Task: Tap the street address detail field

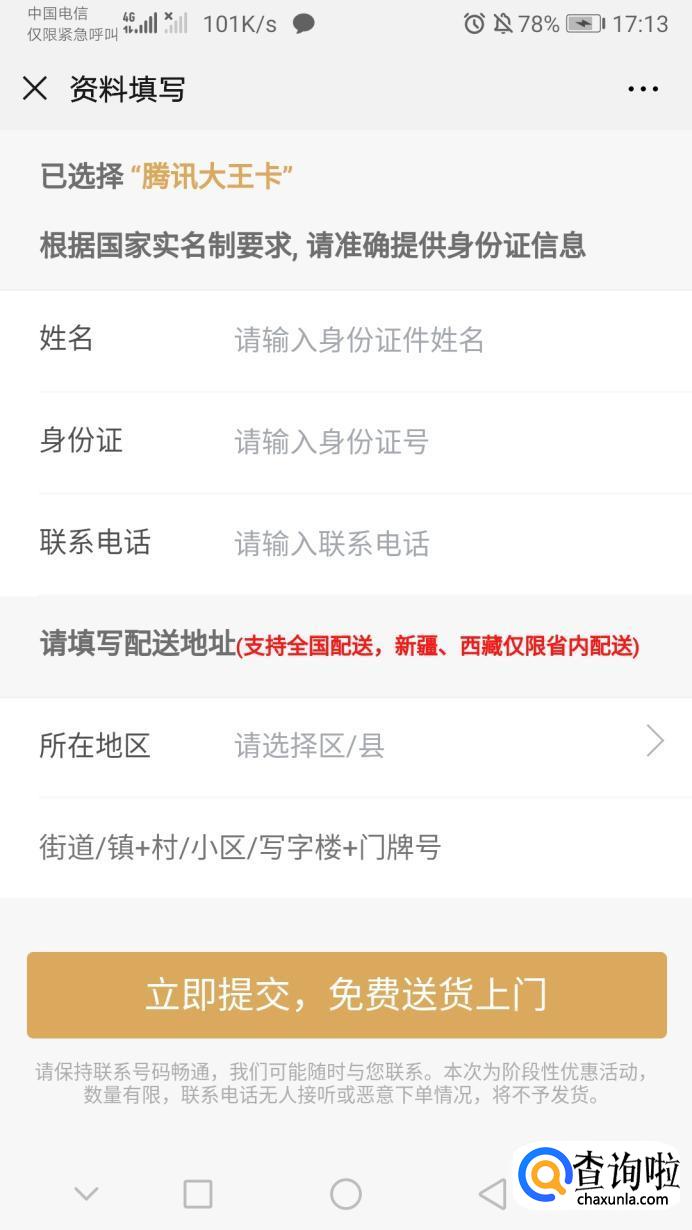Action: click(x=345, y=848)
